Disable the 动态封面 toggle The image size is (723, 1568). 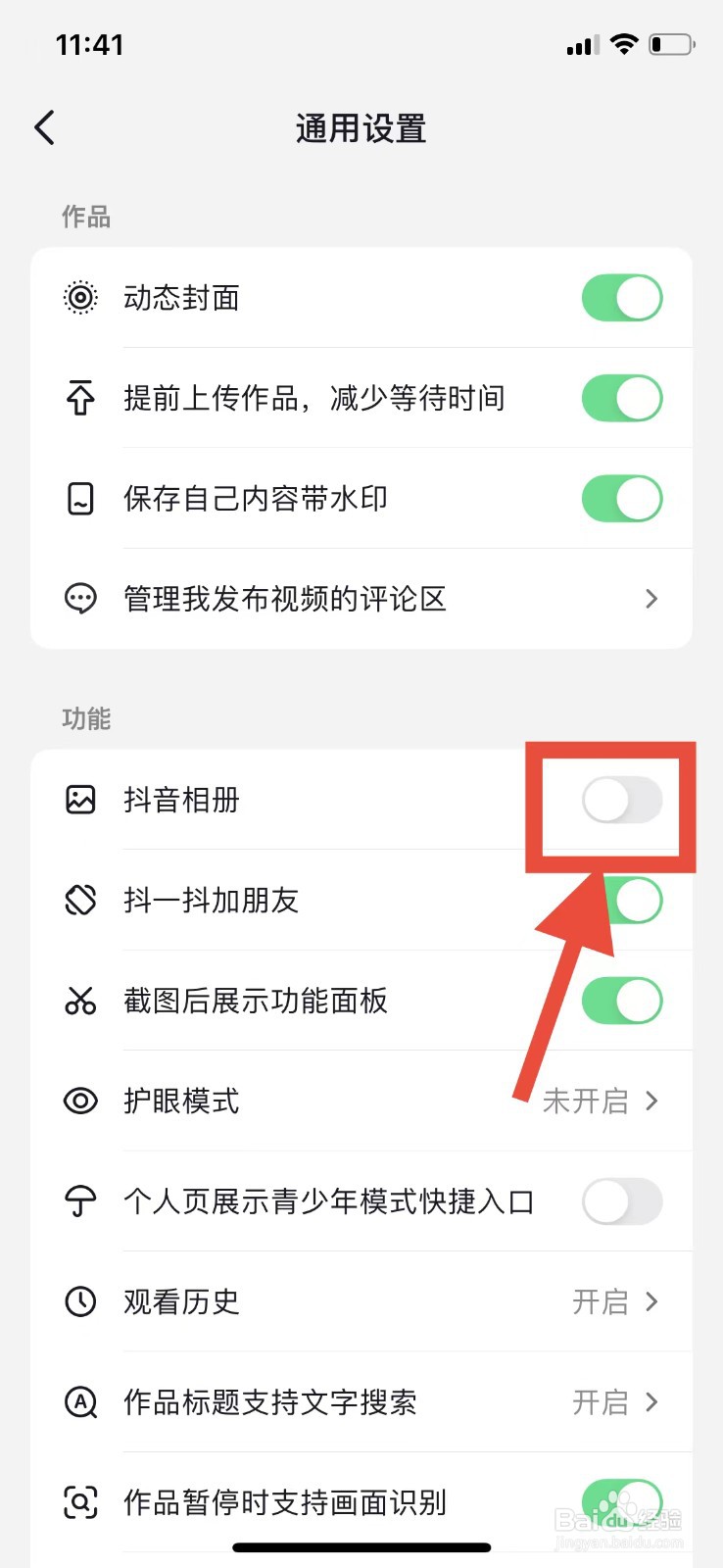pos(622,298)
